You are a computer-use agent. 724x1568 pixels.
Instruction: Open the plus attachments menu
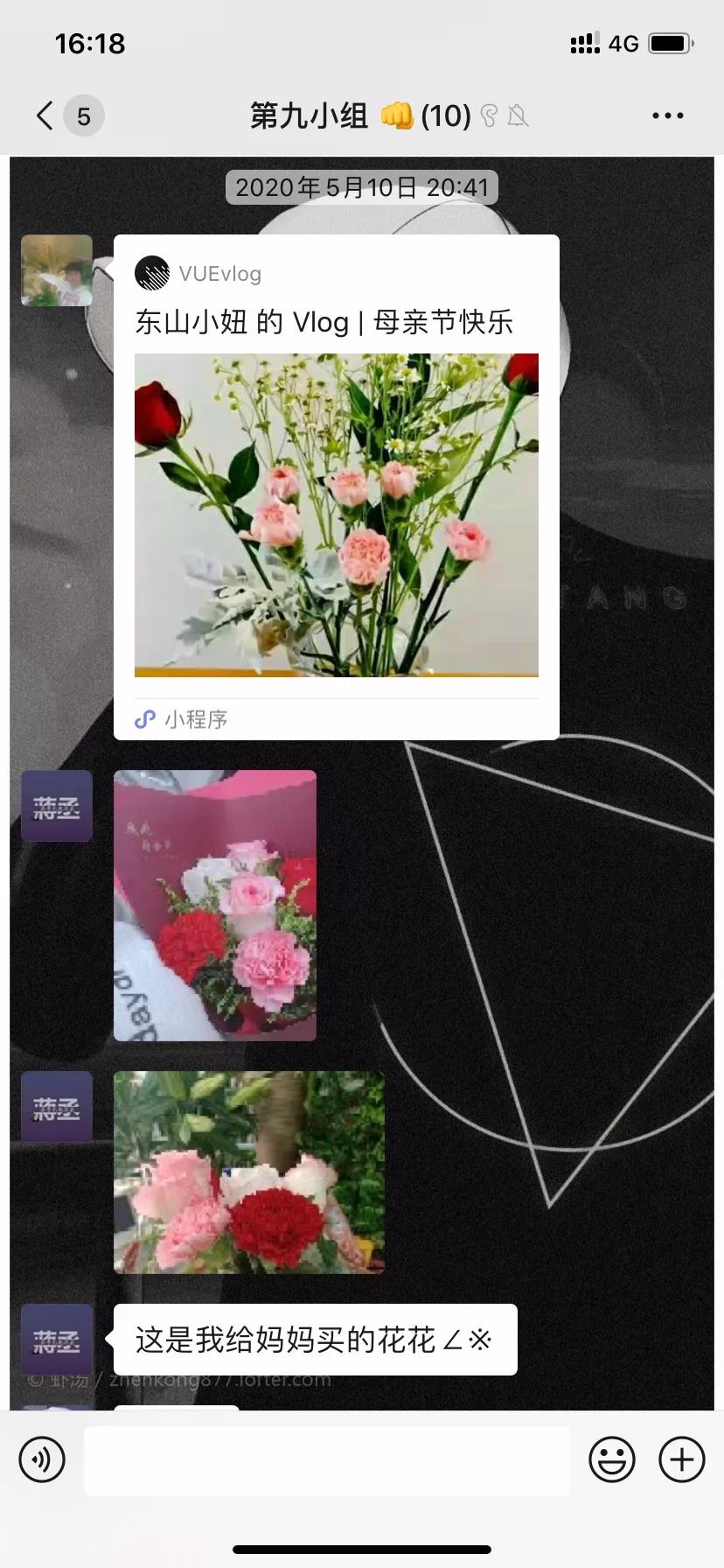click(x=681, y=1459)
